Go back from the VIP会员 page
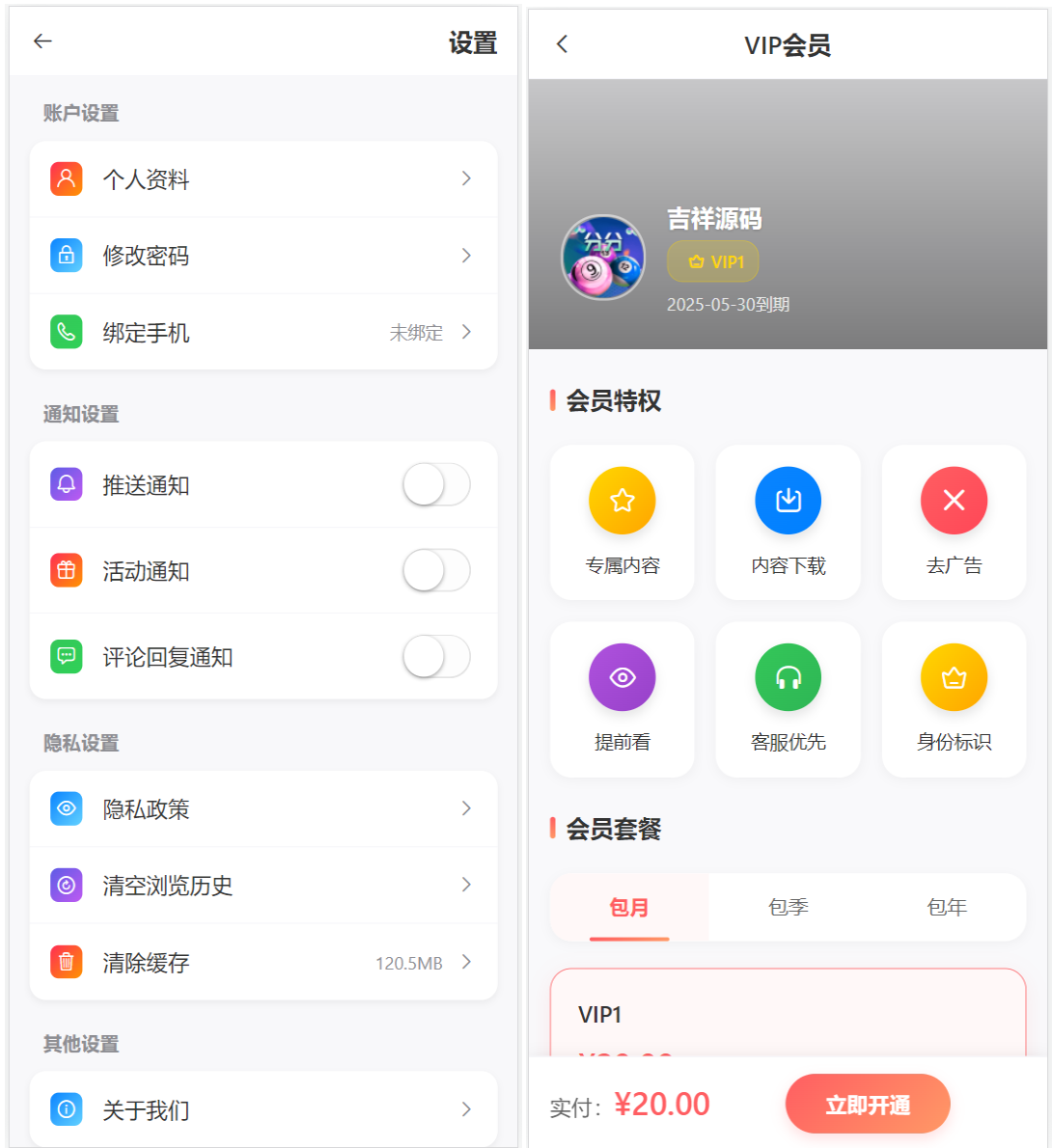Screen dimensions: 1052x1148 [x=563, y=44]
